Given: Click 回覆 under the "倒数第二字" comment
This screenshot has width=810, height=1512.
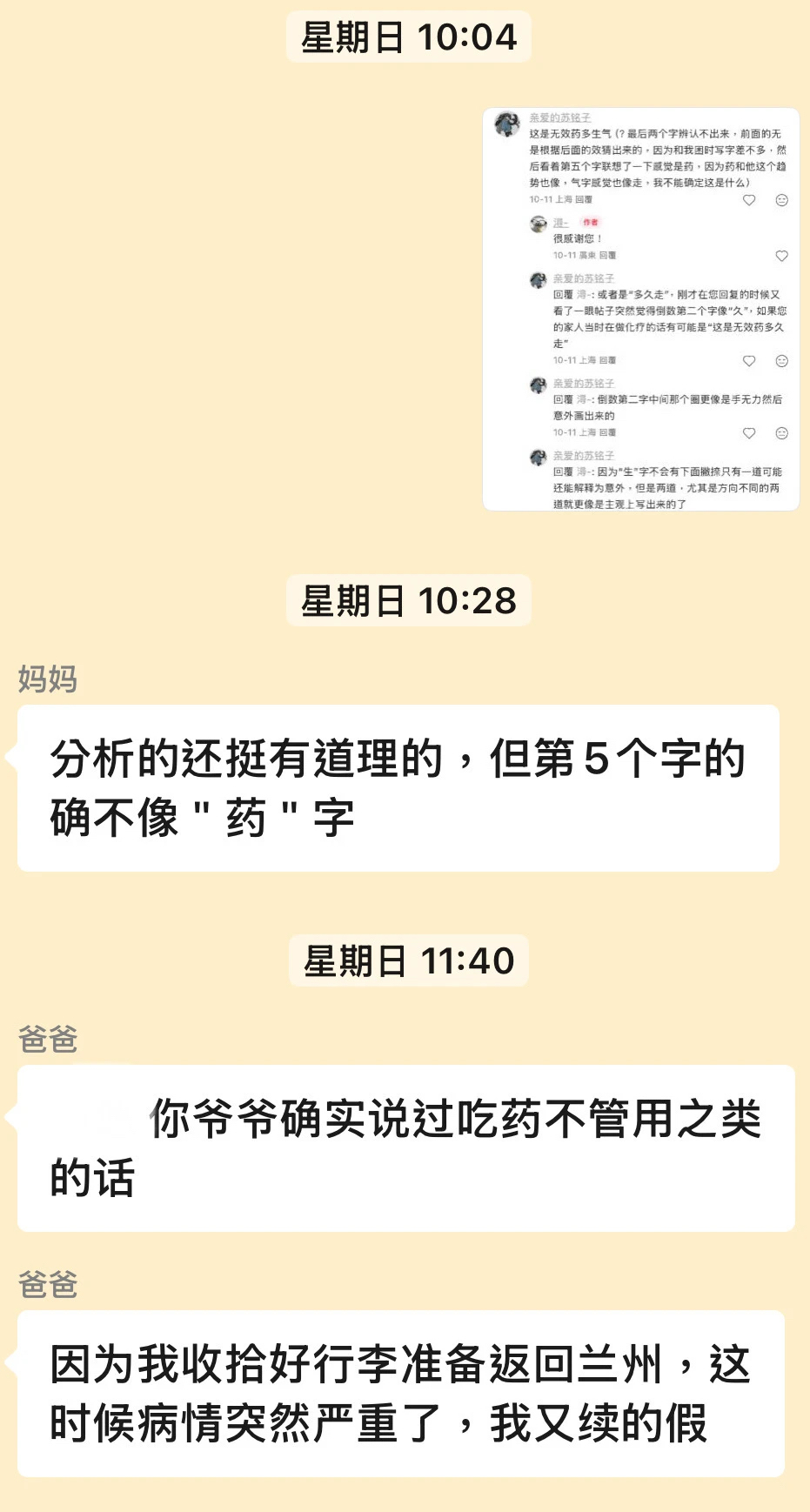Looking at the screenshot, I should pos(606,433).
